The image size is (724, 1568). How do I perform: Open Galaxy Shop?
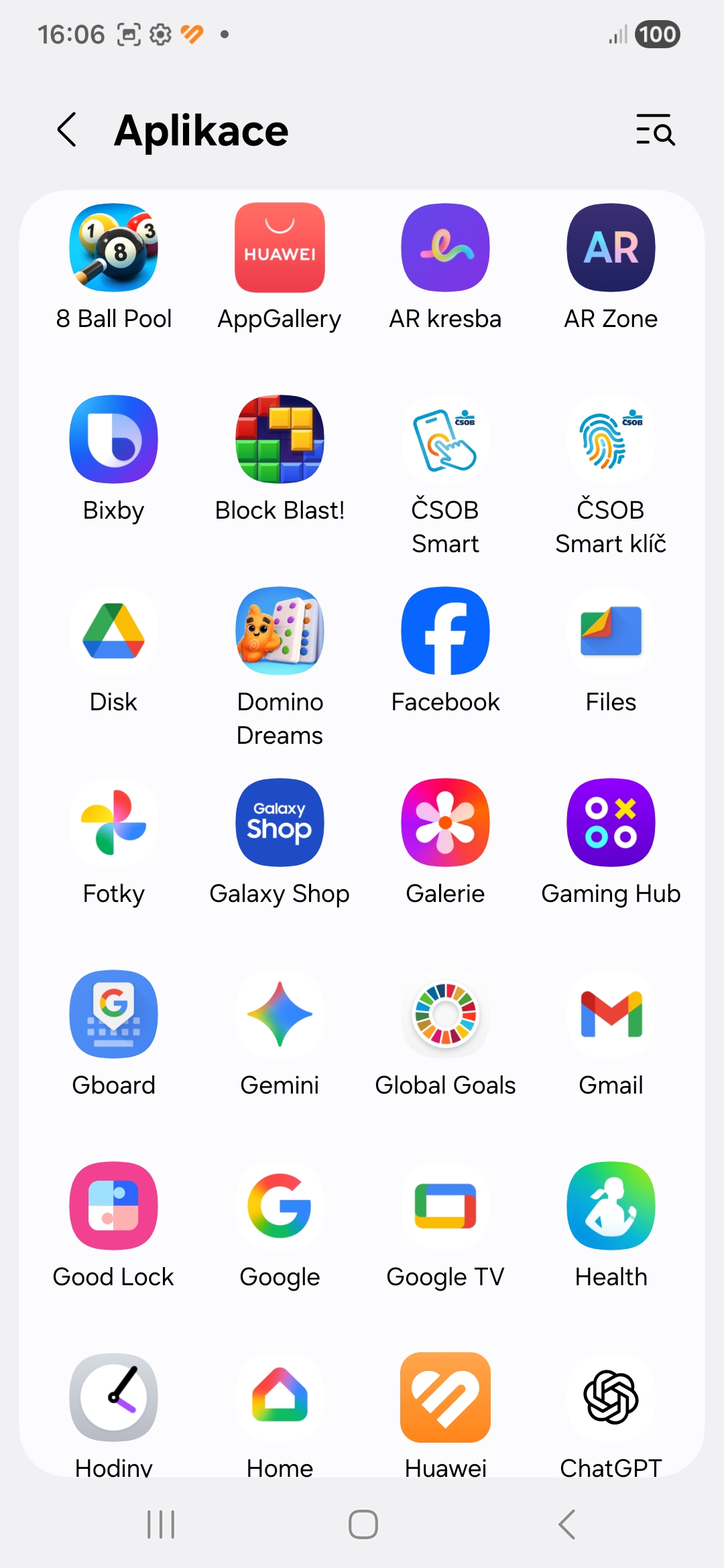(280, 823)
